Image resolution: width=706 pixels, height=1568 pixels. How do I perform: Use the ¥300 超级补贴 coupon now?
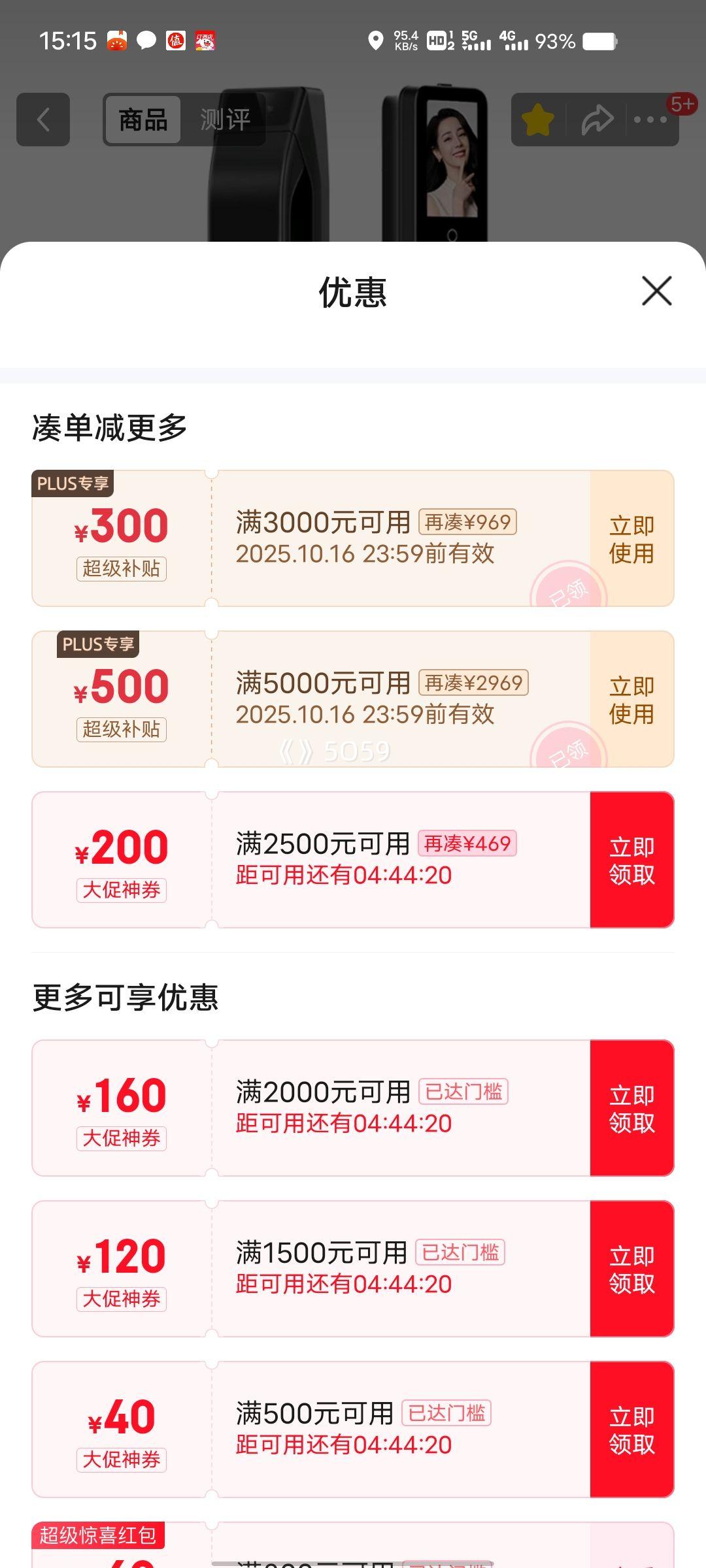coord(631,539)
